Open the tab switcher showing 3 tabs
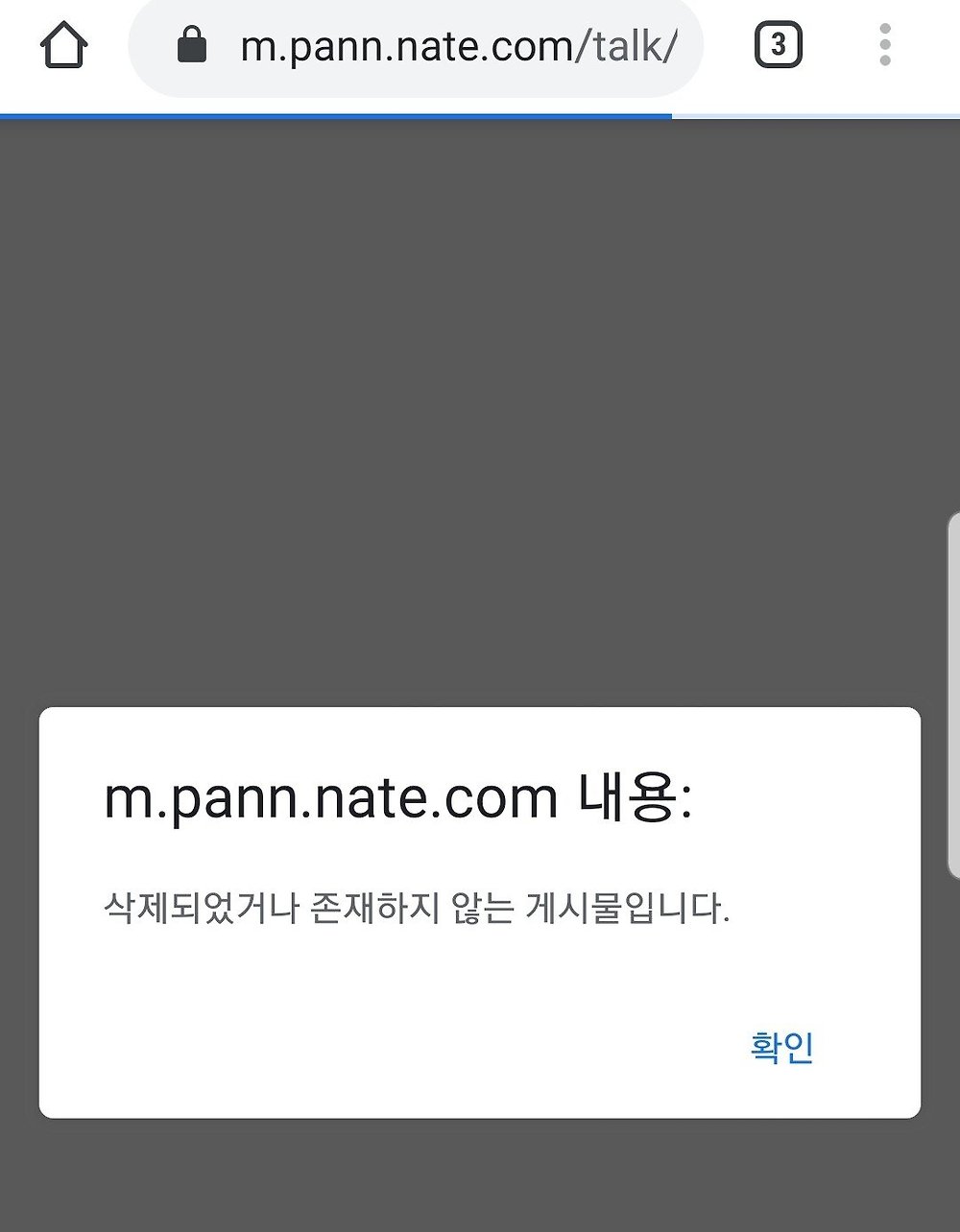 778,45
